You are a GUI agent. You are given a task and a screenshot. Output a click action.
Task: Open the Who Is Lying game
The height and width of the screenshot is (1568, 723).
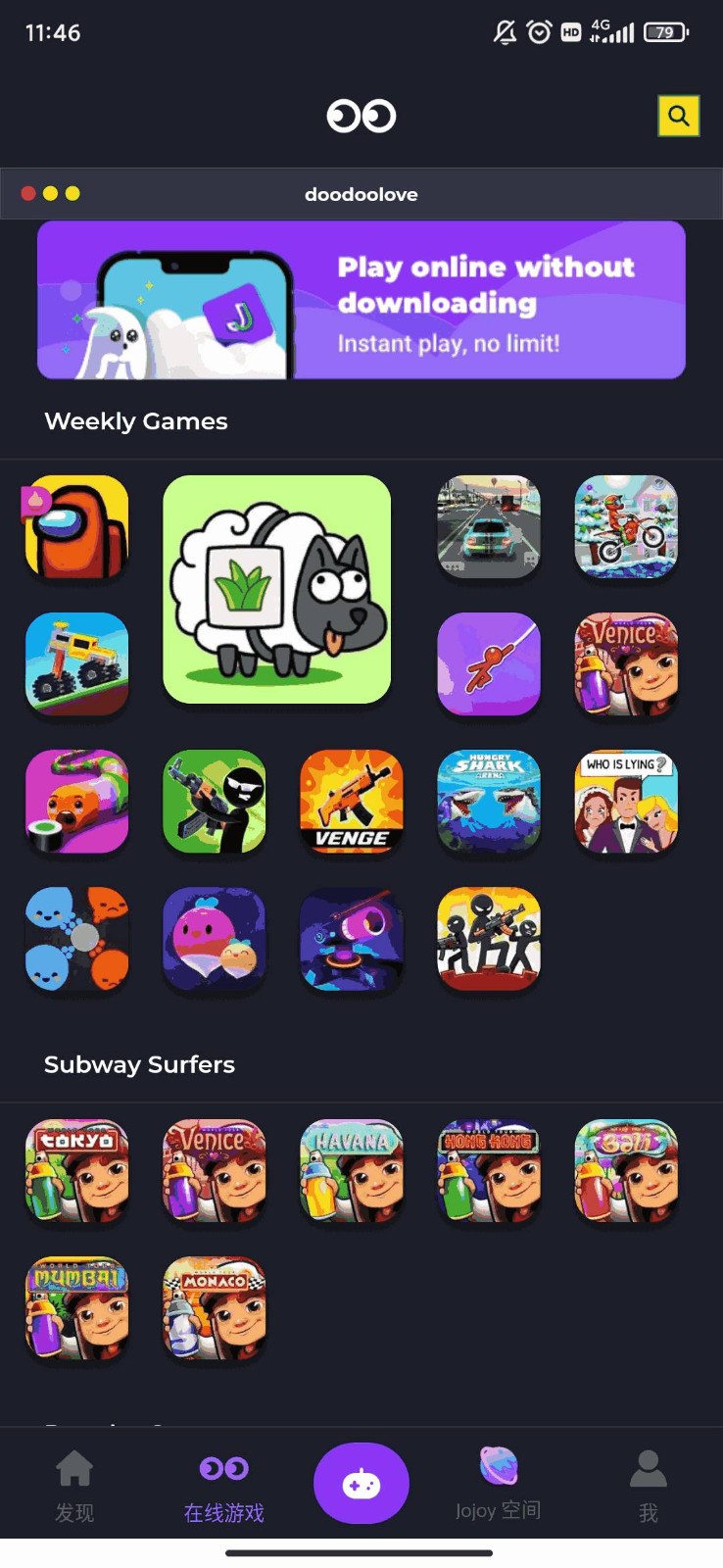pos(626,802)
